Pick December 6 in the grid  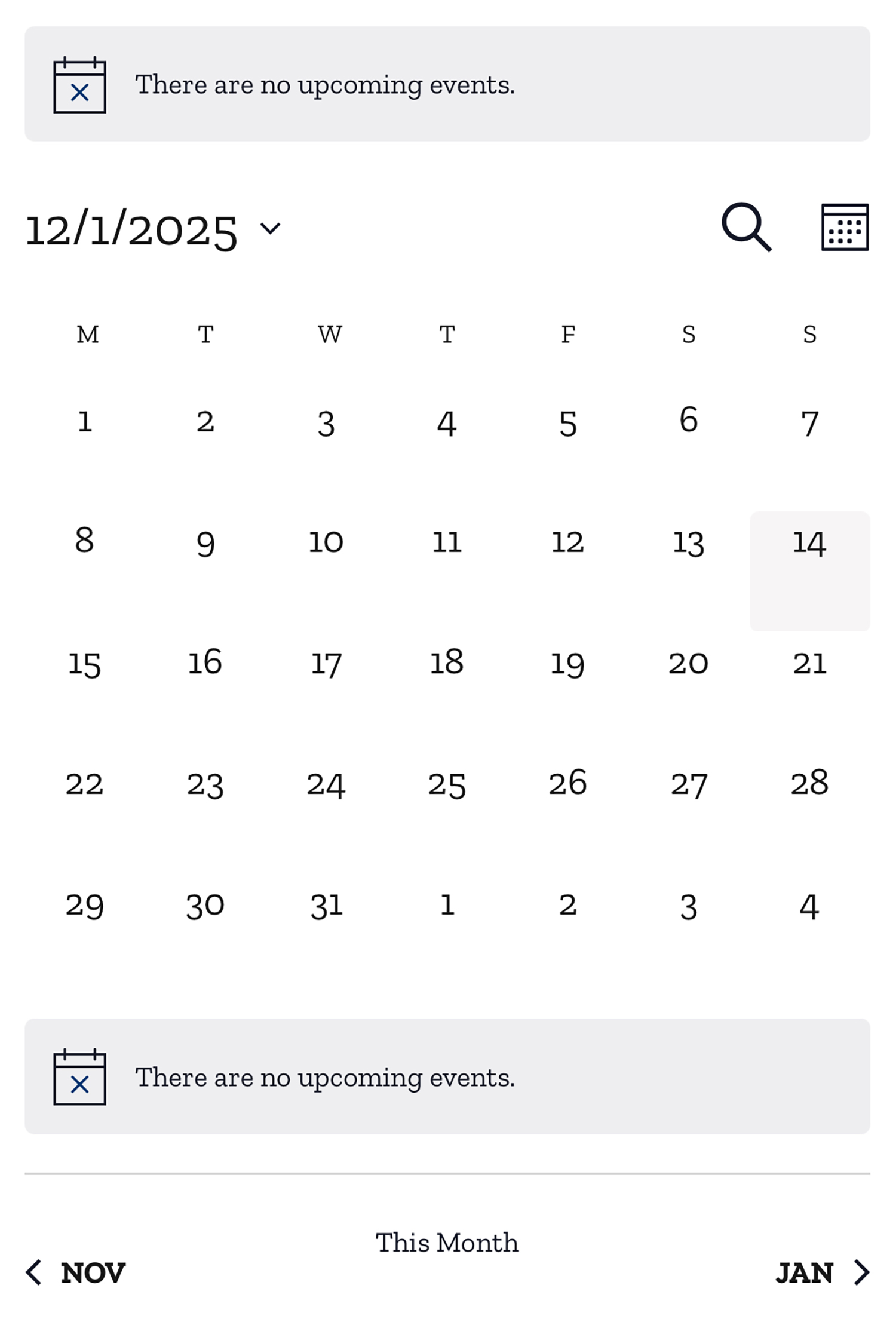pos(688,420)
